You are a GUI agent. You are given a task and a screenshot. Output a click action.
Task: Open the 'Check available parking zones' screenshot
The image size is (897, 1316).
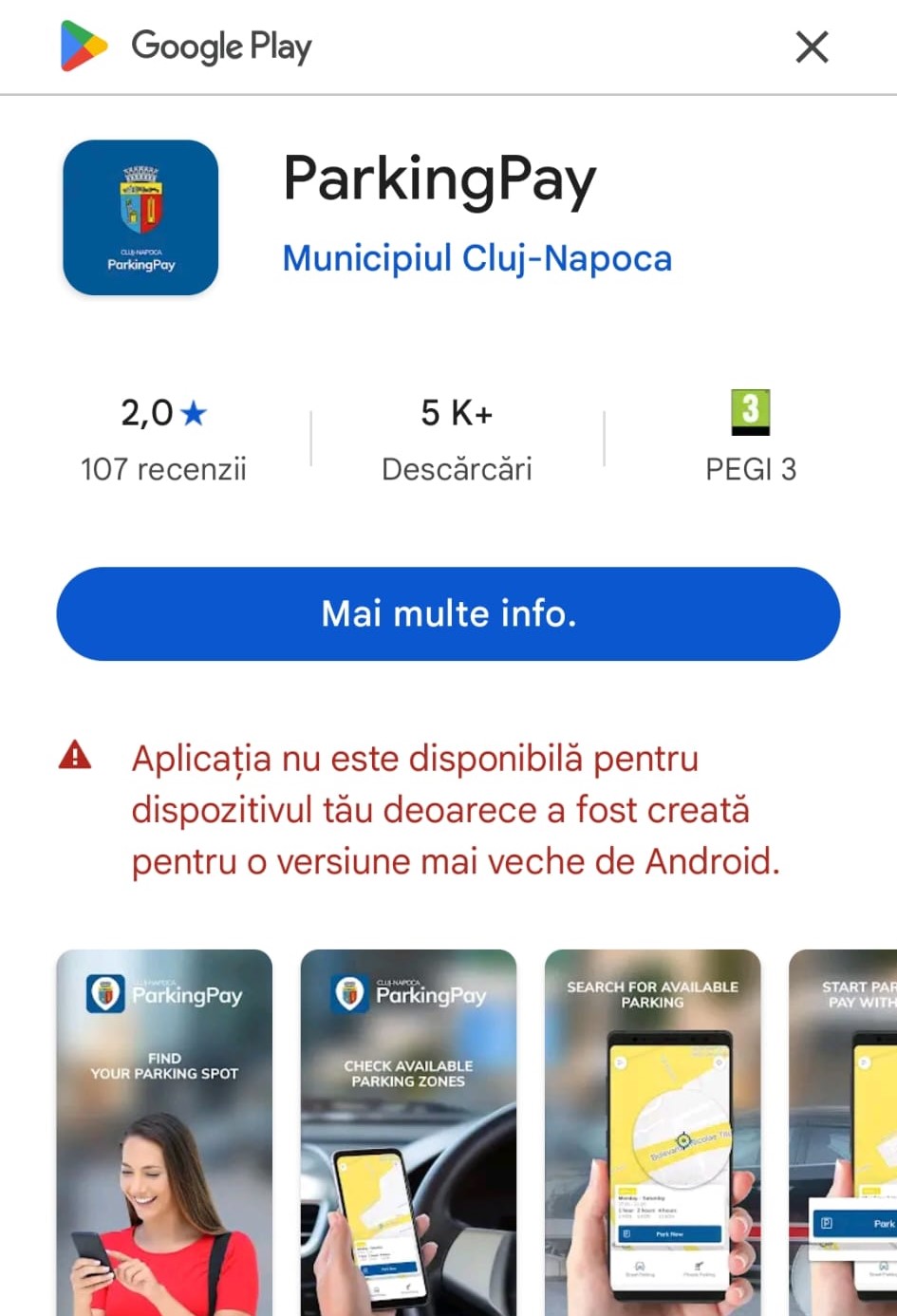[408, 1130]
